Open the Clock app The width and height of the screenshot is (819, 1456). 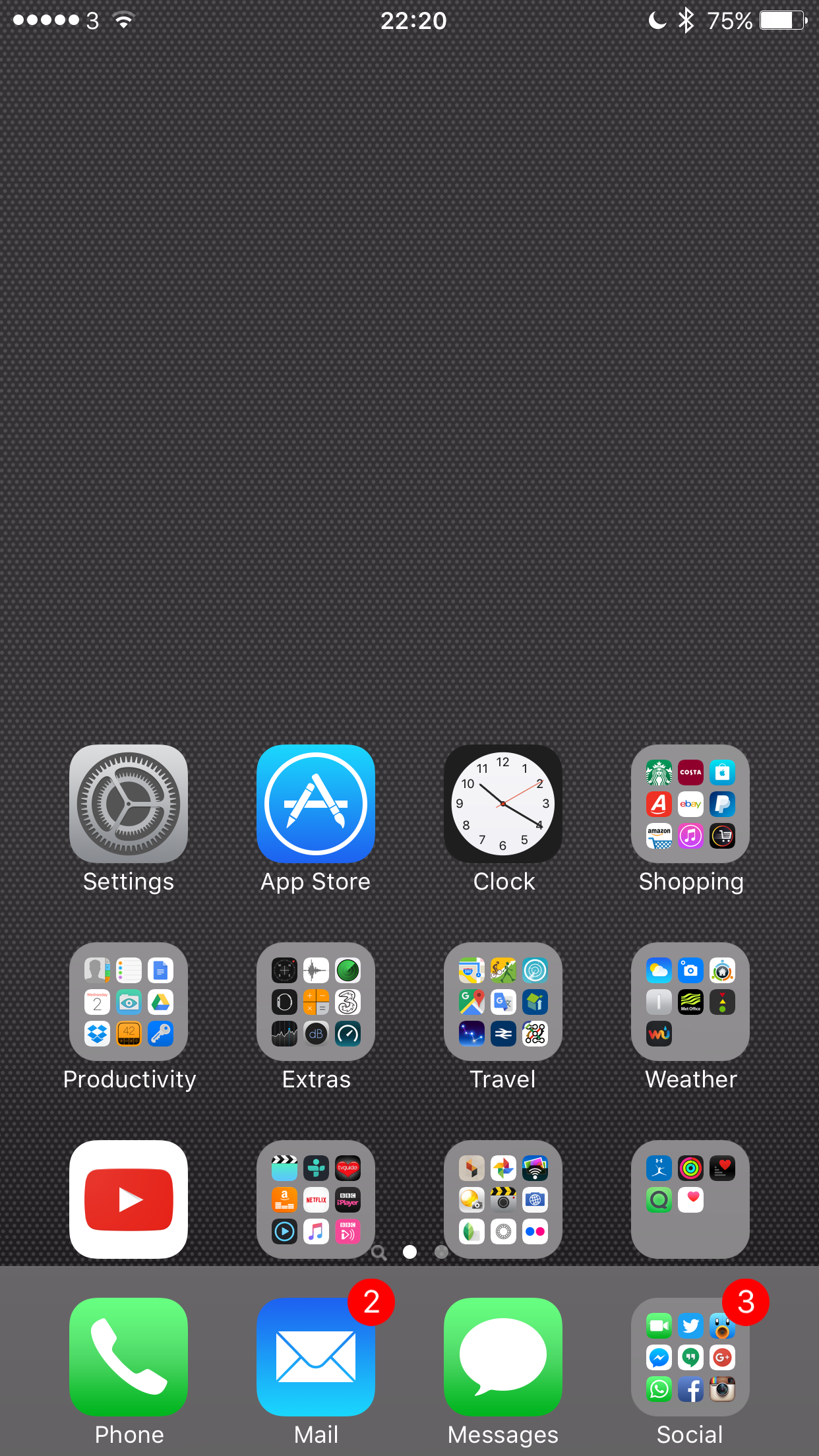(x=503, y=804)
